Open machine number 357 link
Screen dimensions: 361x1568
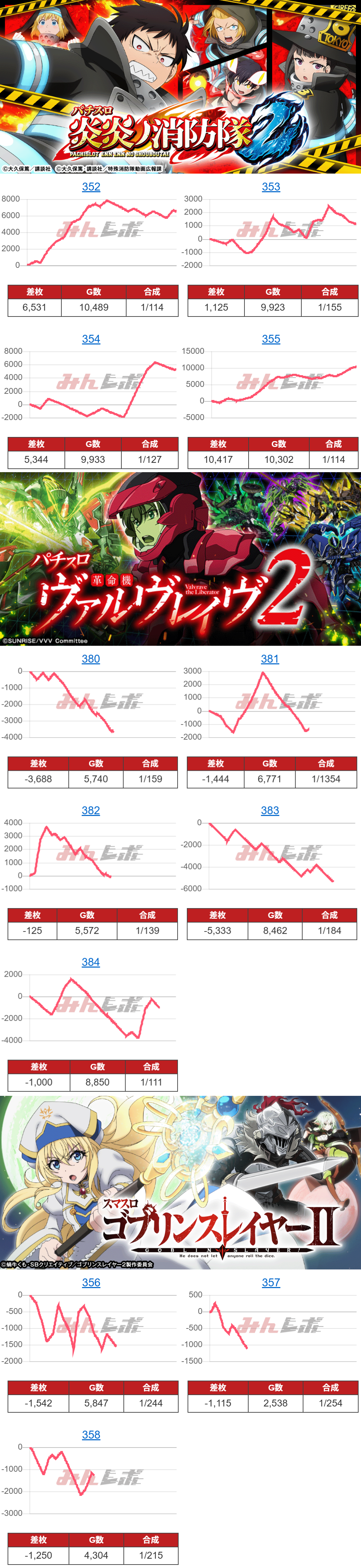pyautogui.click(x=271, y=1282)
